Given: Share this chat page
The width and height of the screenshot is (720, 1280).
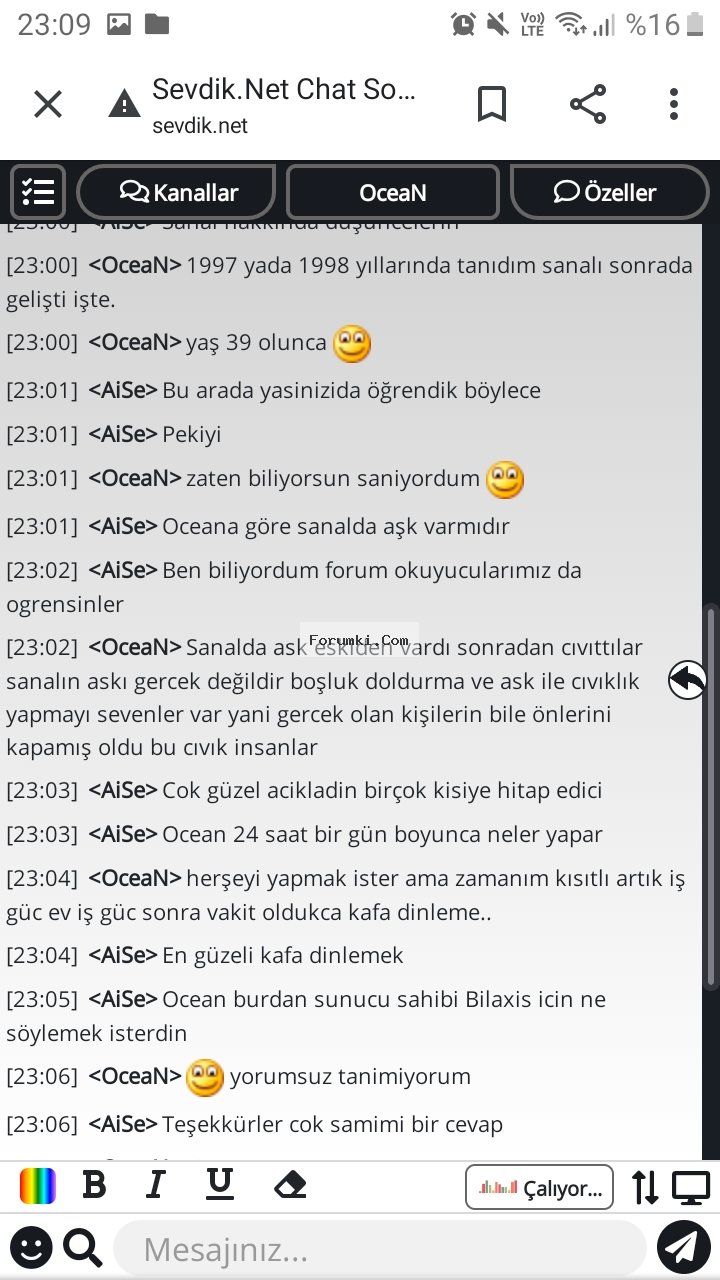Looking at the screenshot, I should (588, 104).
